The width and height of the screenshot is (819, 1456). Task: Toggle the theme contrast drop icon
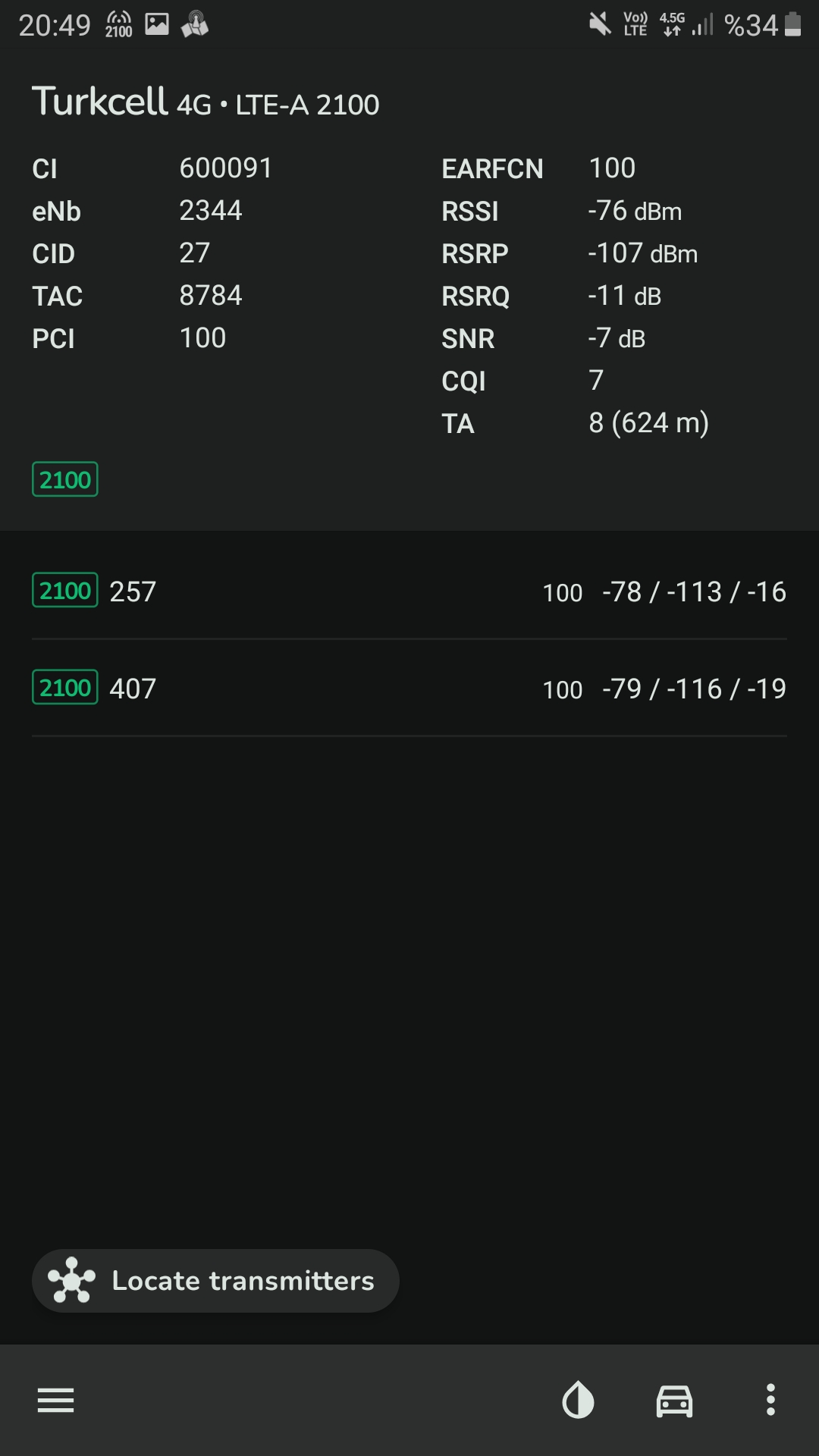pyautogui.click(x=578, y=1400)
